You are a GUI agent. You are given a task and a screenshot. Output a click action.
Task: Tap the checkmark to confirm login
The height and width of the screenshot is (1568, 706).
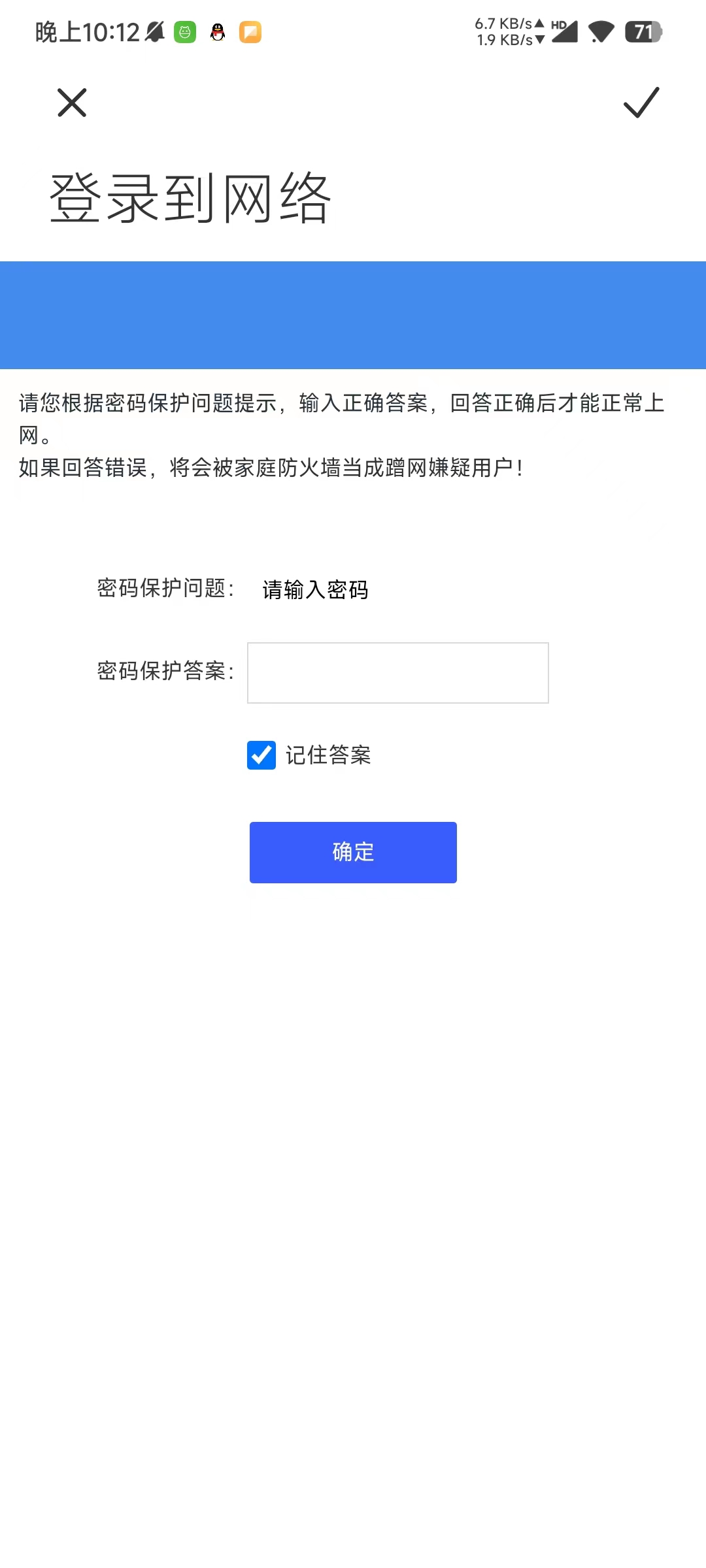[x=641, y=103]
